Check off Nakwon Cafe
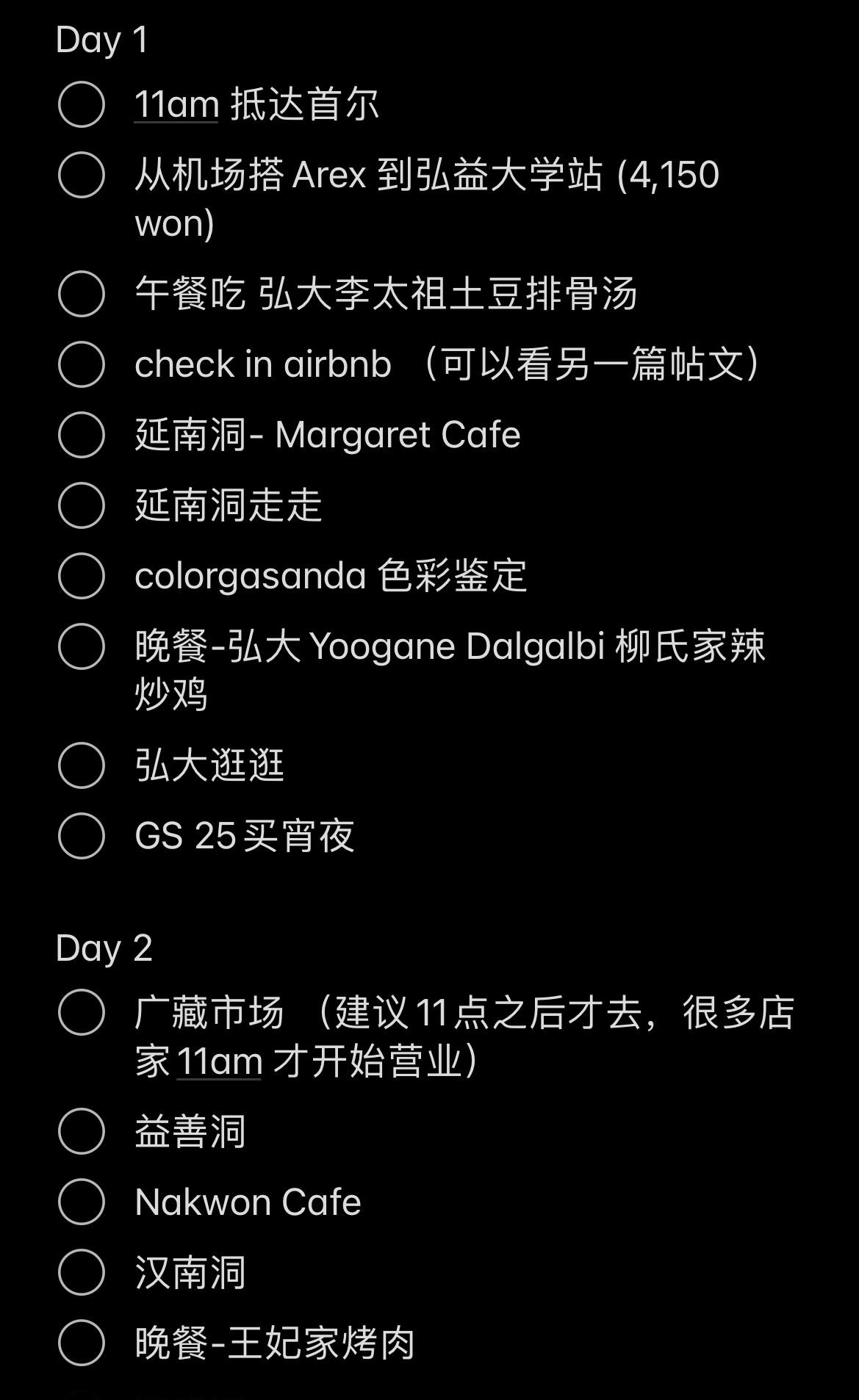 click(x=81, y=1202)
